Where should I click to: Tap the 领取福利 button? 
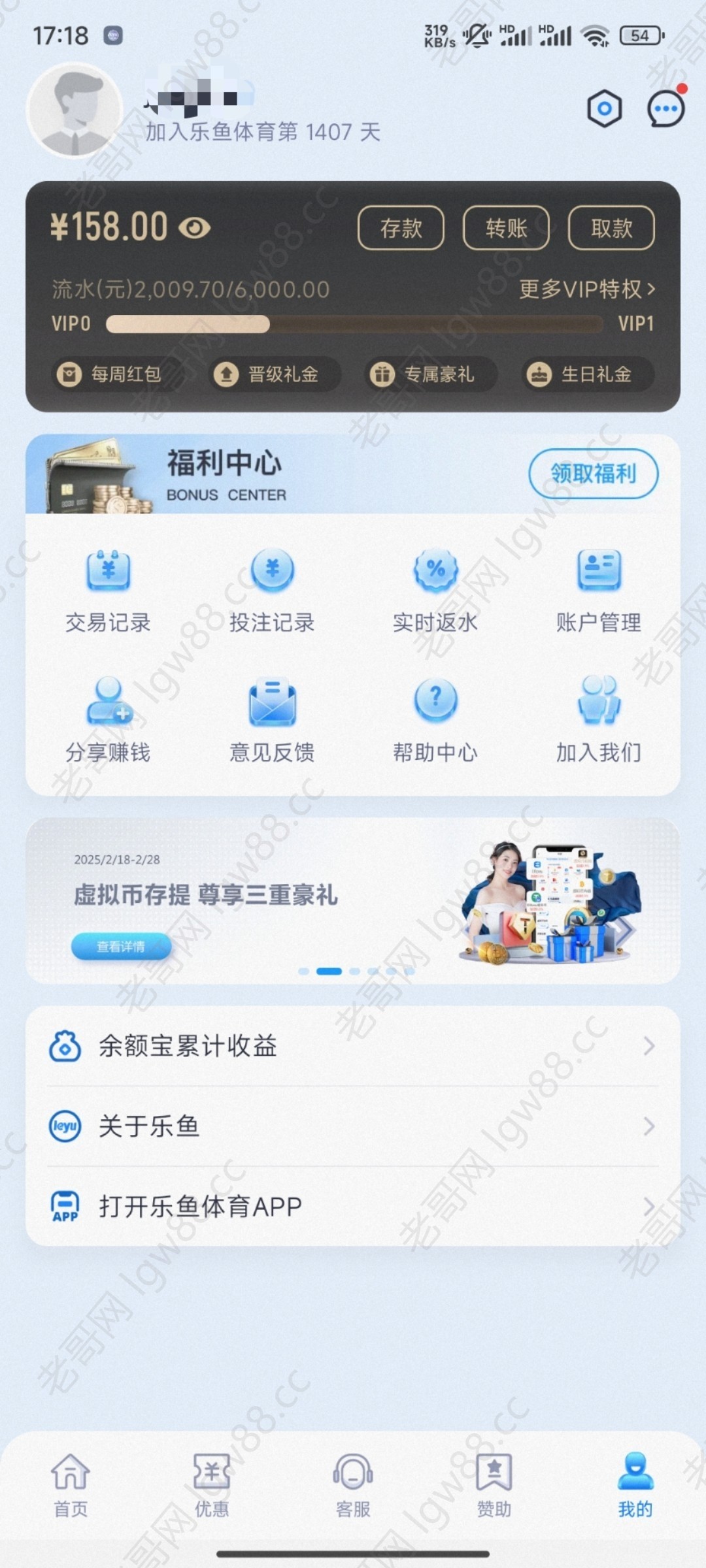pos(593,474)
